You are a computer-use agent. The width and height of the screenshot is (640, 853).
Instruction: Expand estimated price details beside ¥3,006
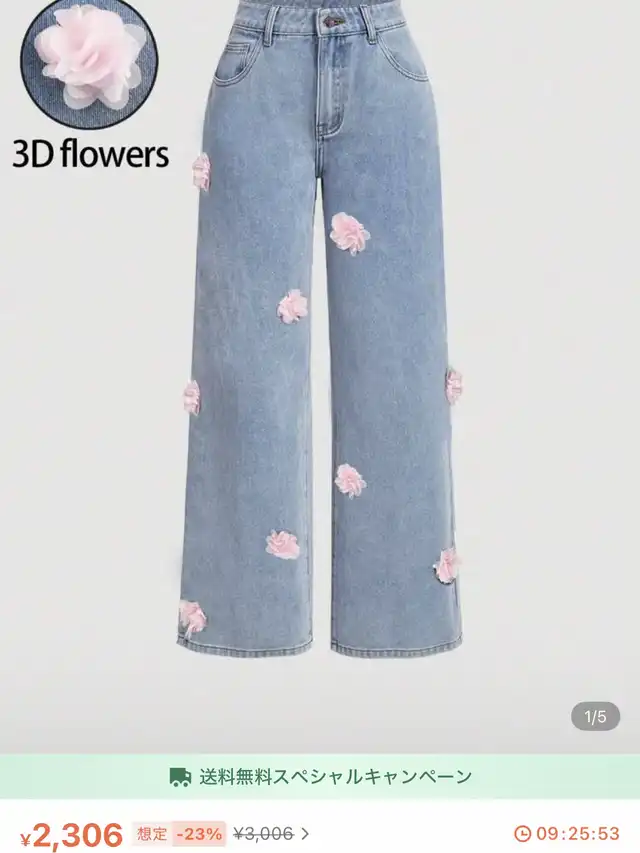point(305,834)
